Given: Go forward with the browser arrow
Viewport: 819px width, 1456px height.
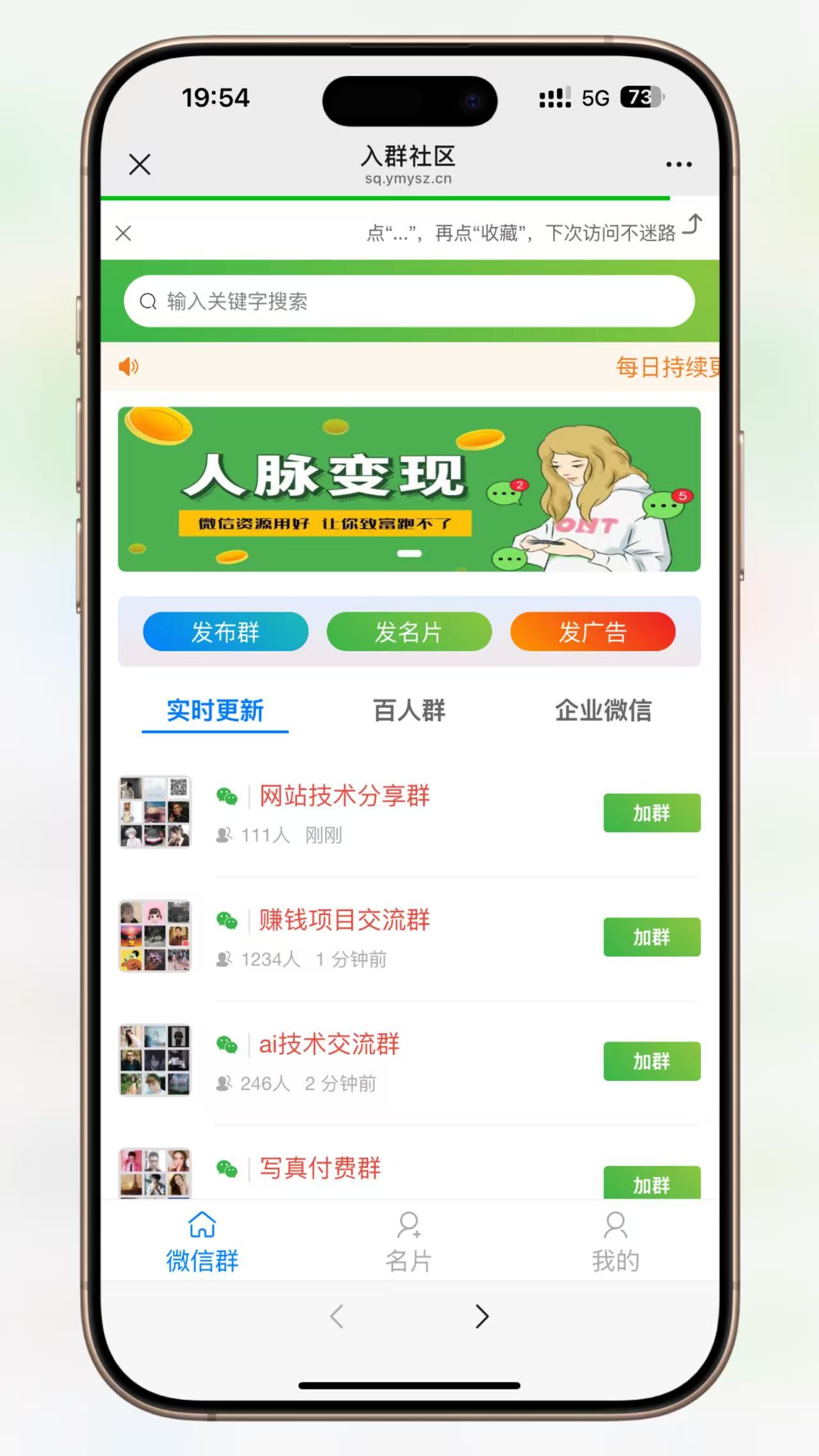Looking at the screenshot, I should (482, 1316).
